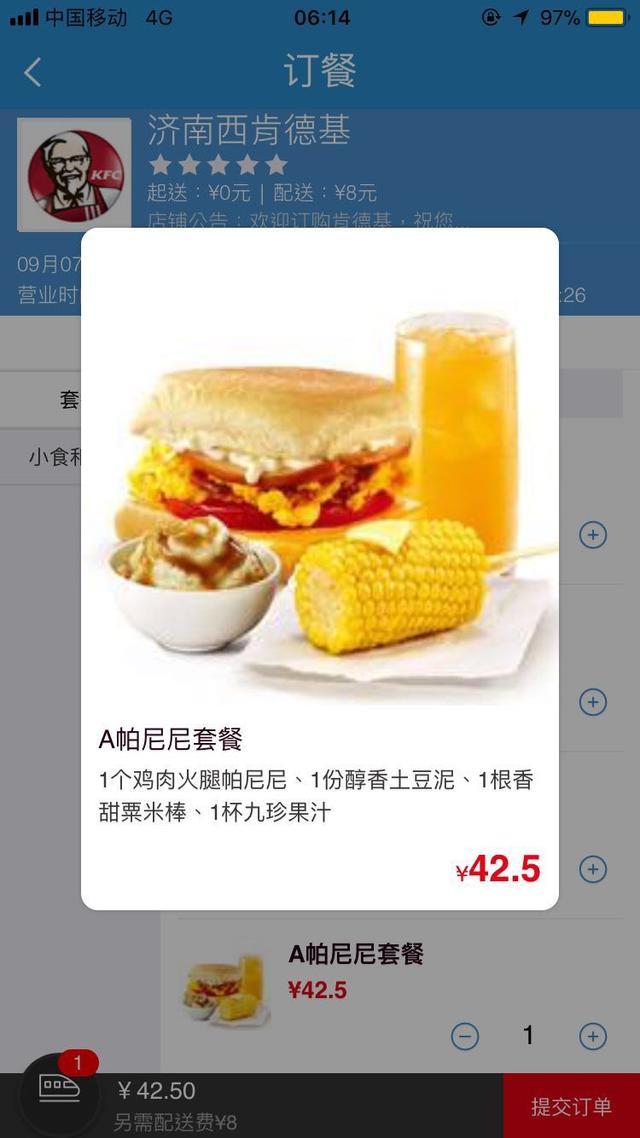
Task: Increase A帕尼尼套餐 quantity with plus
Action: click(593, 1036)
